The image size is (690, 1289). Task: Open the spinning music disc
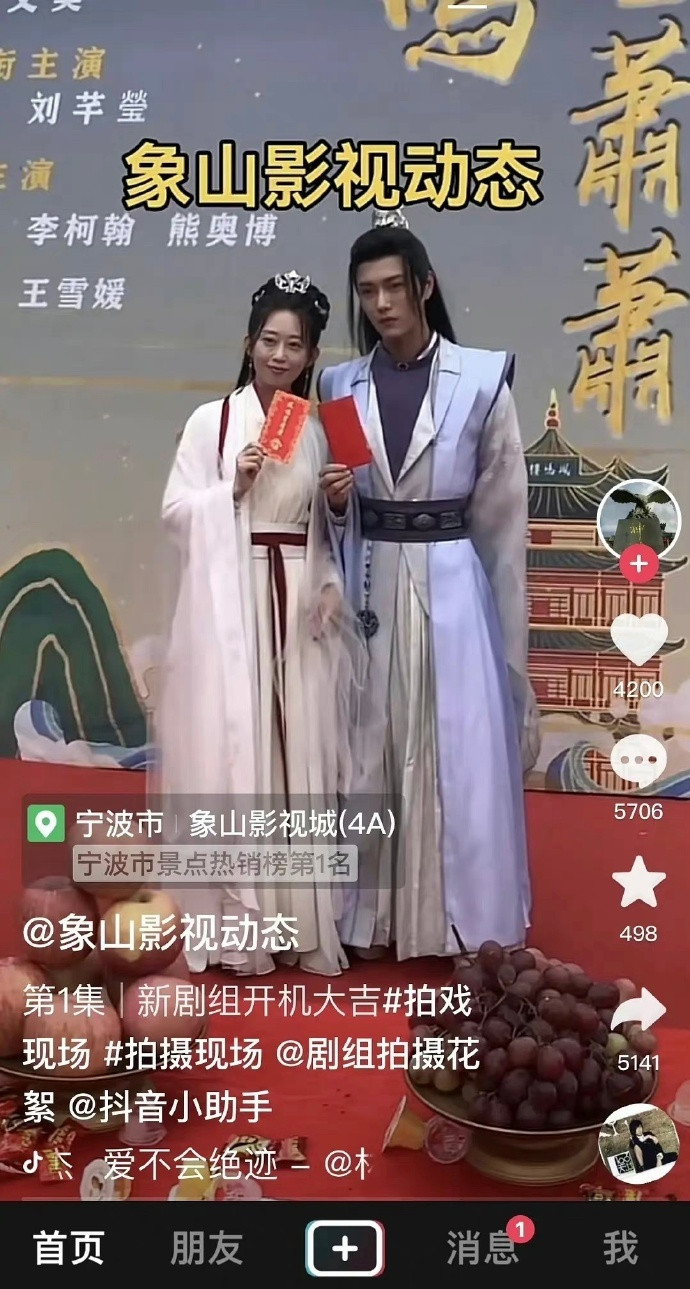(638, 1143)
